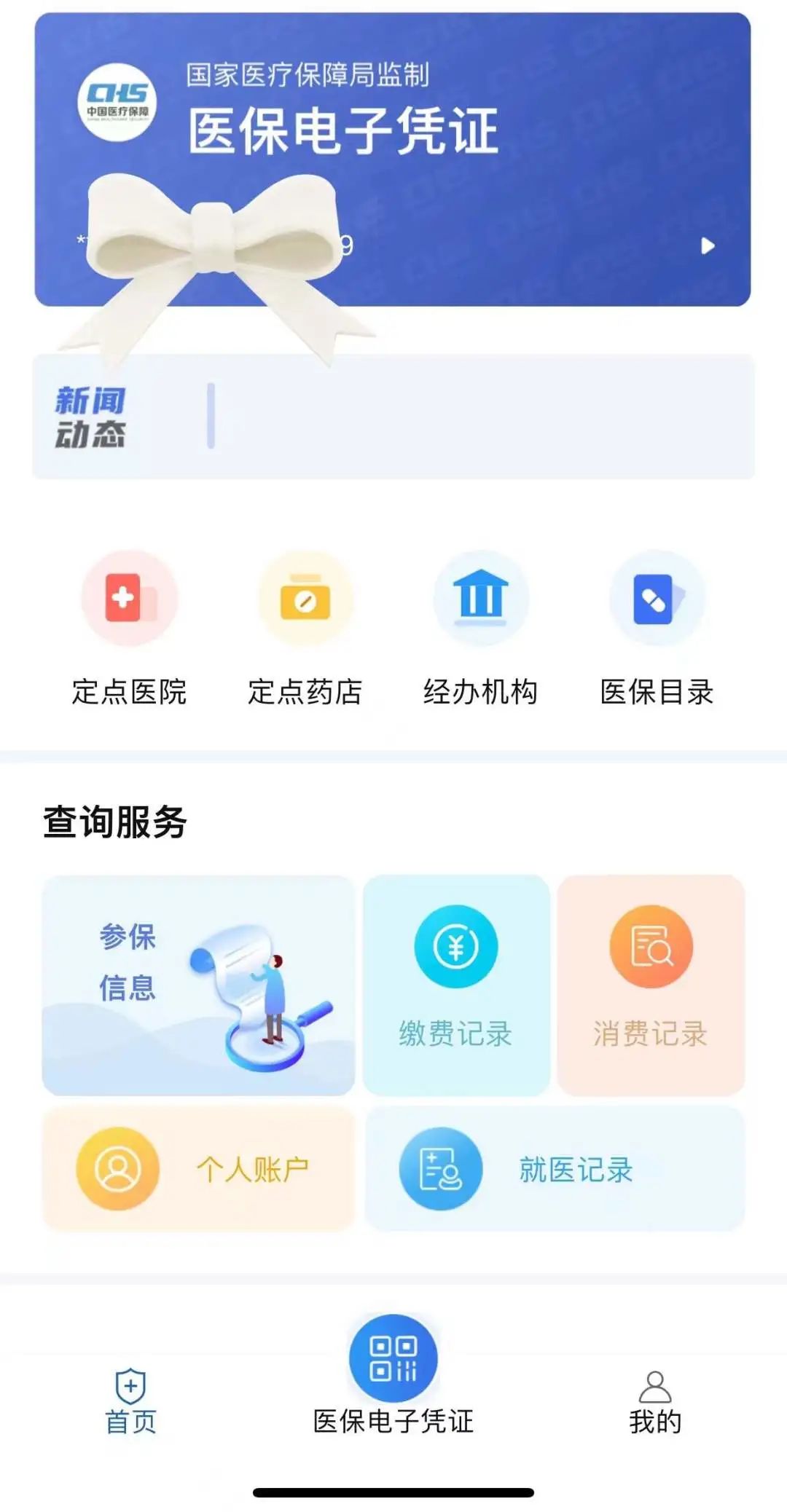Open the 医保电子凭证 QR code tab
Image resolution: width=787 pixels, height=1512 pixels.
tap(393, 1377)
